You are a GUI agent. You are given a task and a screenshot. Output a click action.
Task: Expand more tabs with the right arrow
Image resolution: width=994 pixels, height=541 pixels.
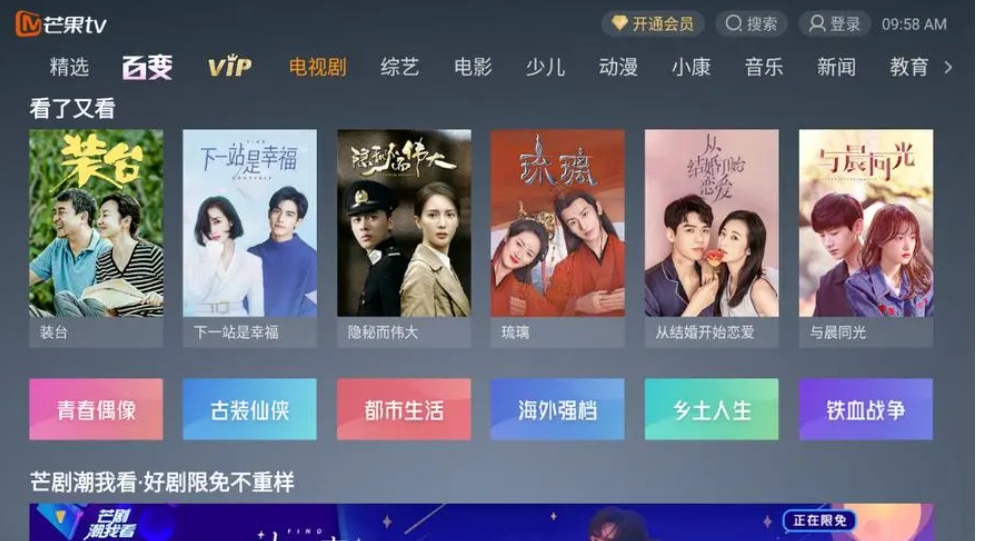(x=949, y=67)
